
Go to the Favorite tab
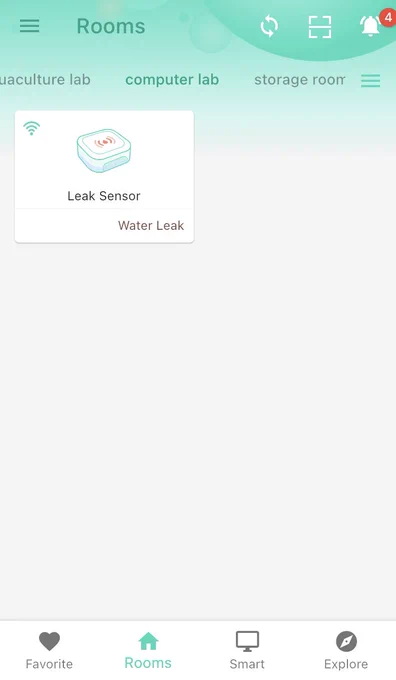[49, 651]
